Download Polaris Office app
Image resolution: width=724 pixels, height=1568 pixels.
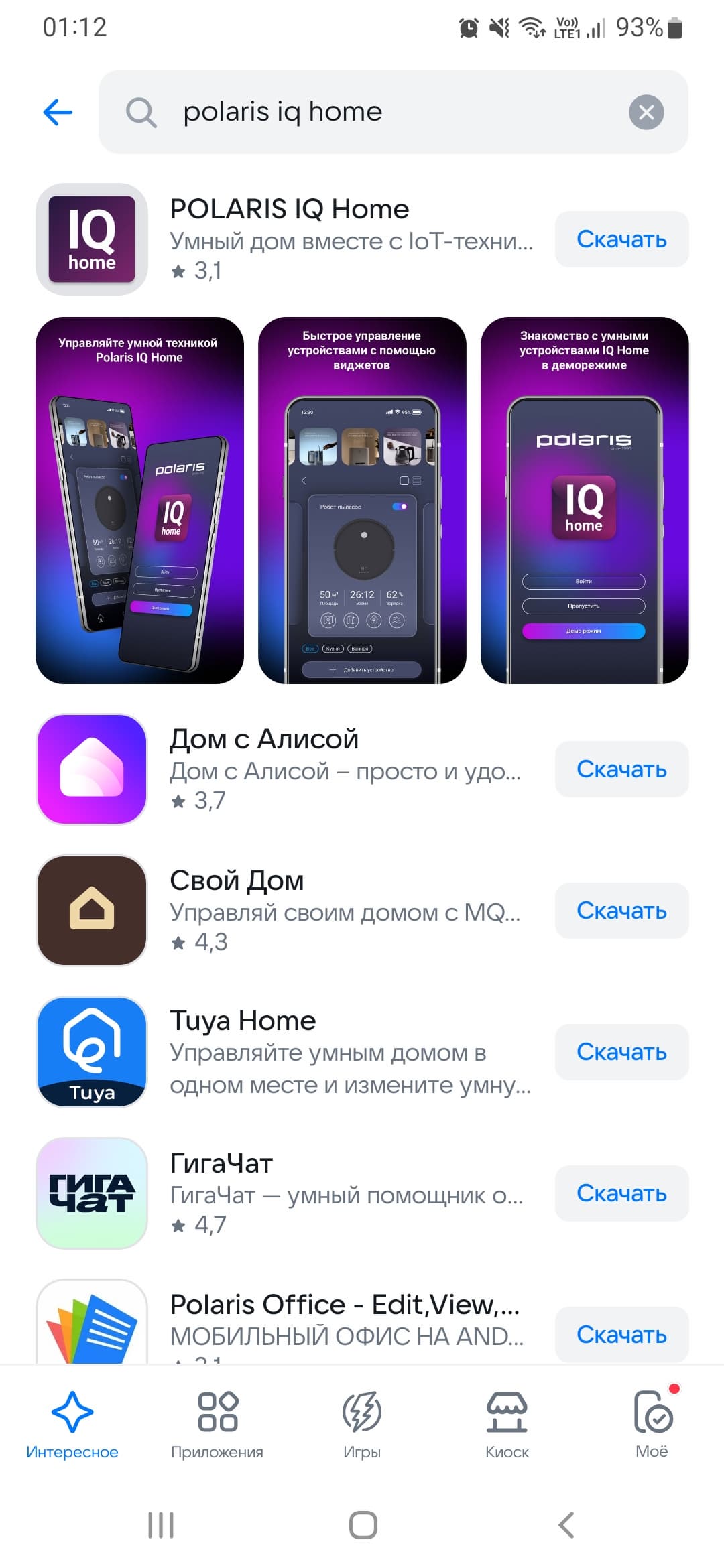coord(621,1334)
